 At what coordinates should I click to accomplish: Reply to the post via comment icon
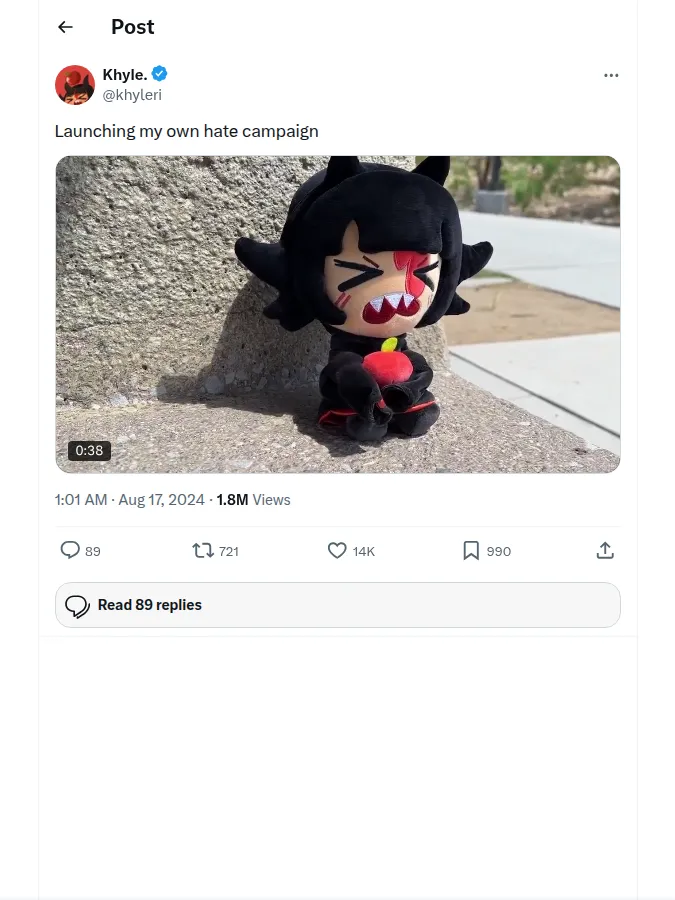click(70, 550)
